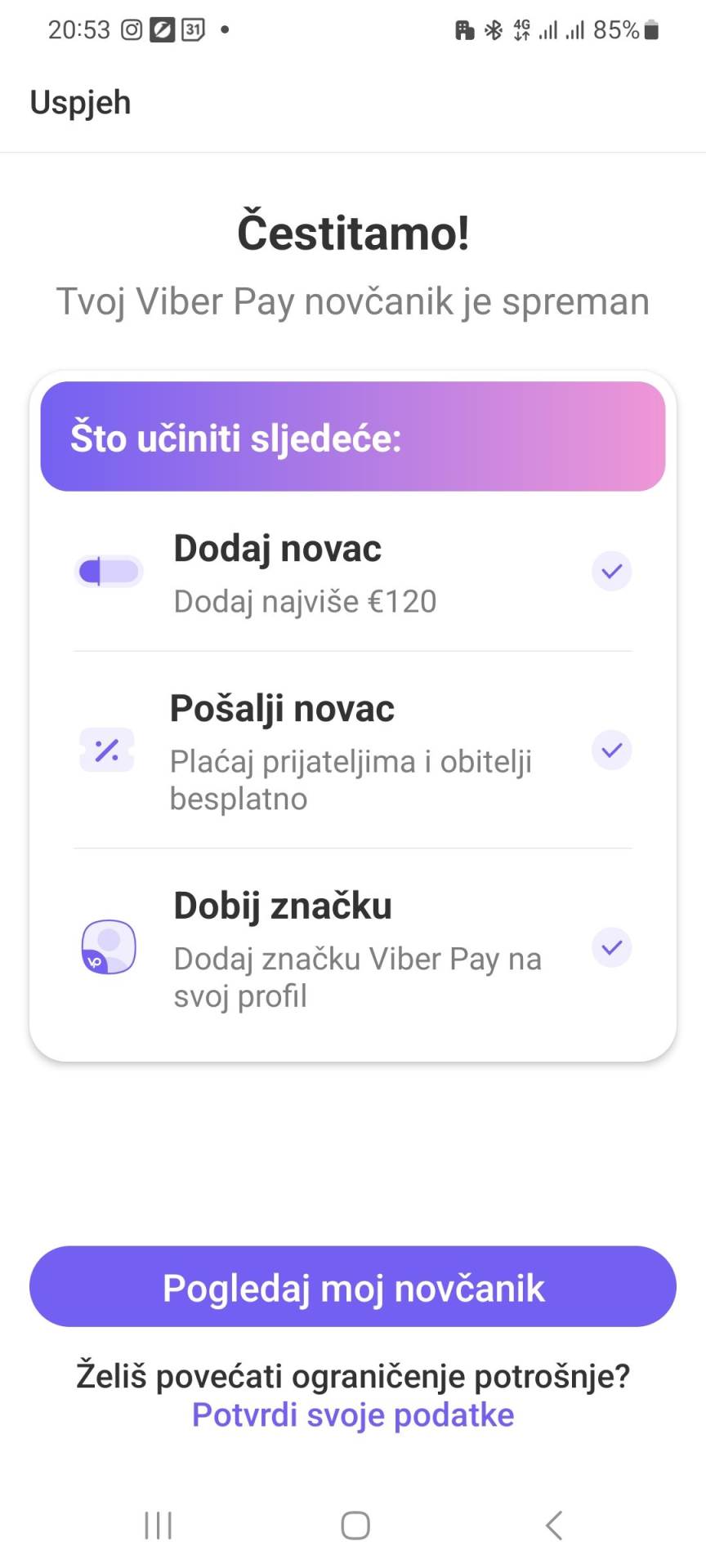Open the Dodaj novac task details
This screenshot has width=706, height=1568.
pos(353,572)
